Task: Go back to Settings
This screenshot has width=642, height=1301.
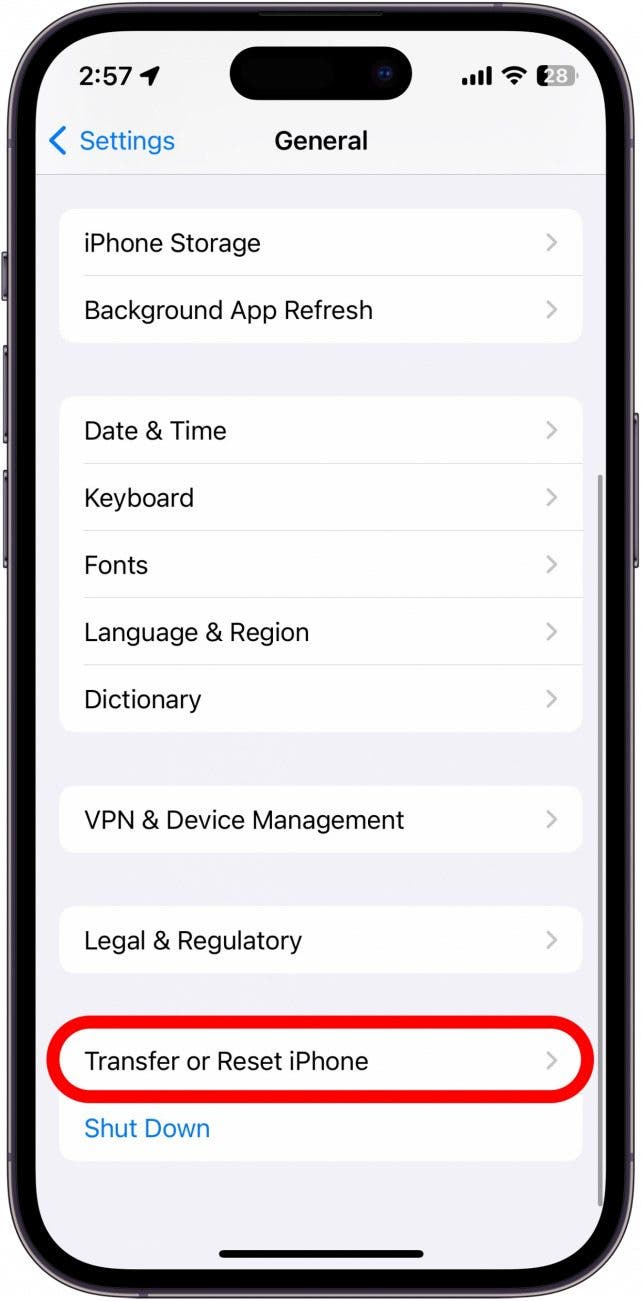Action: click(x=112, y=141)
